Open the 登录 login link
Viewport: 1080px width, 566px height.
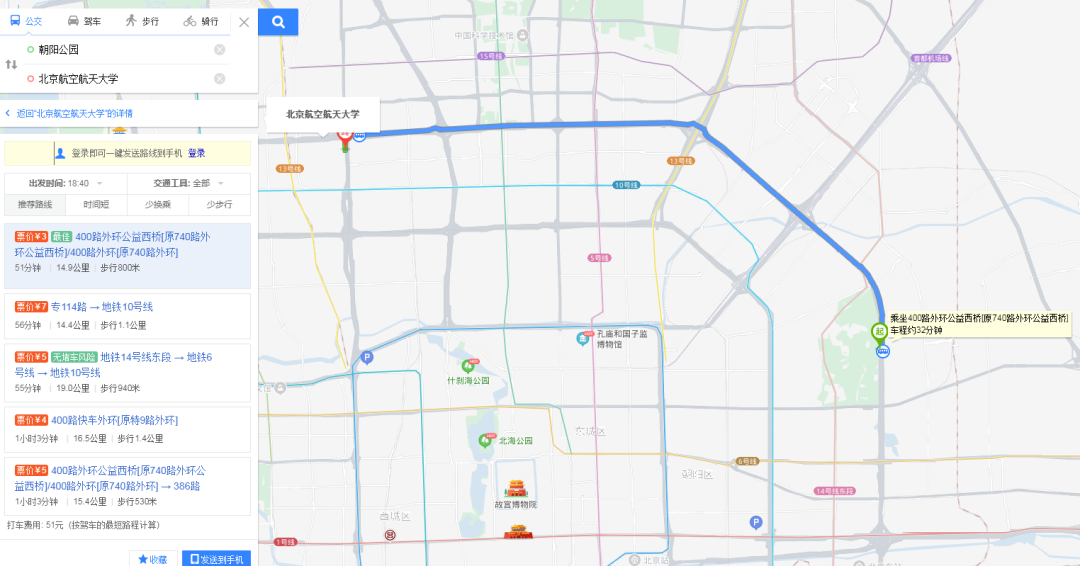tap(196, 153)
